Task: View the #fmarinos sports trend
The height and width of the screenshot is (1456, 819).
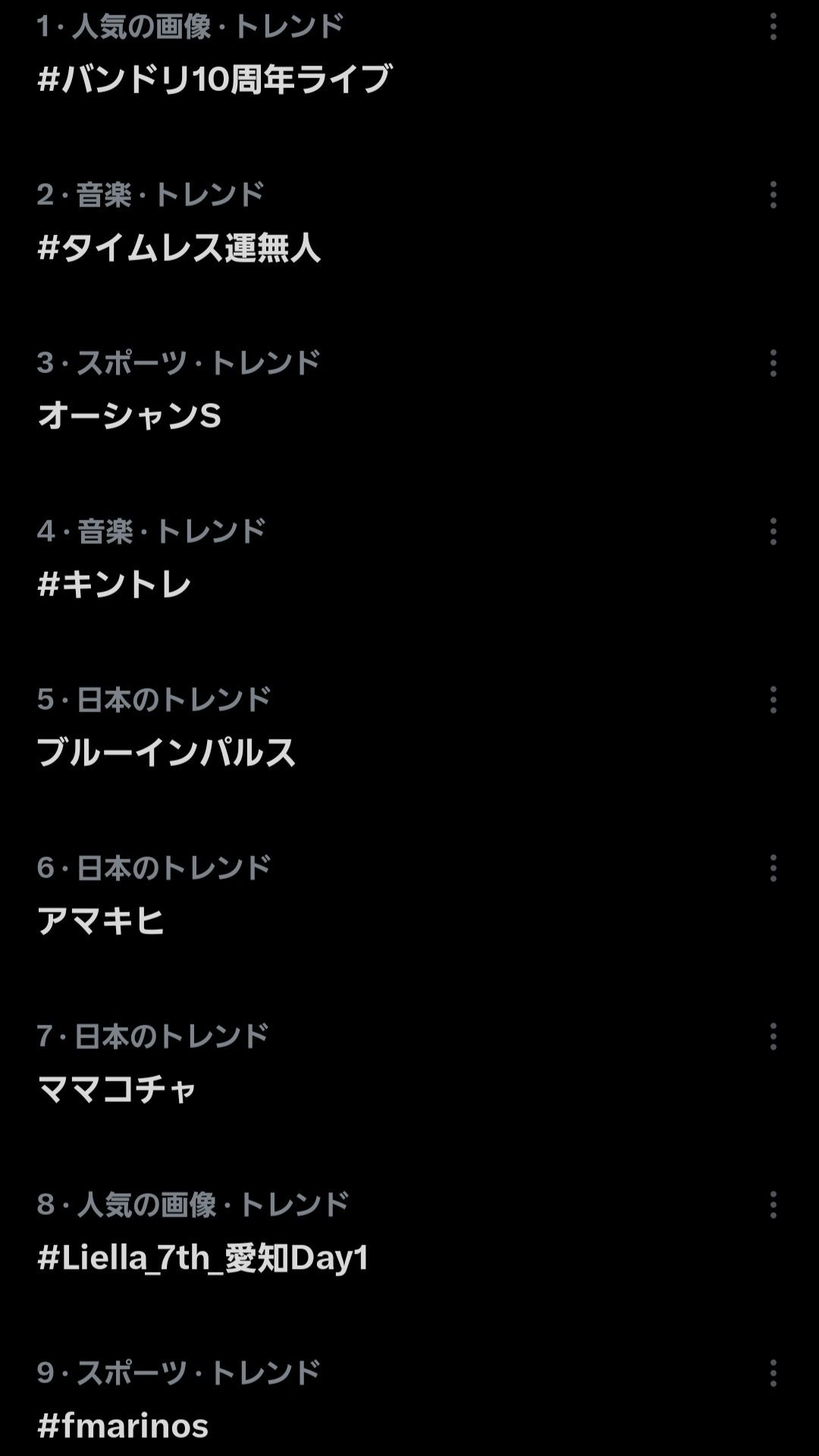Action: (123, 1426)
